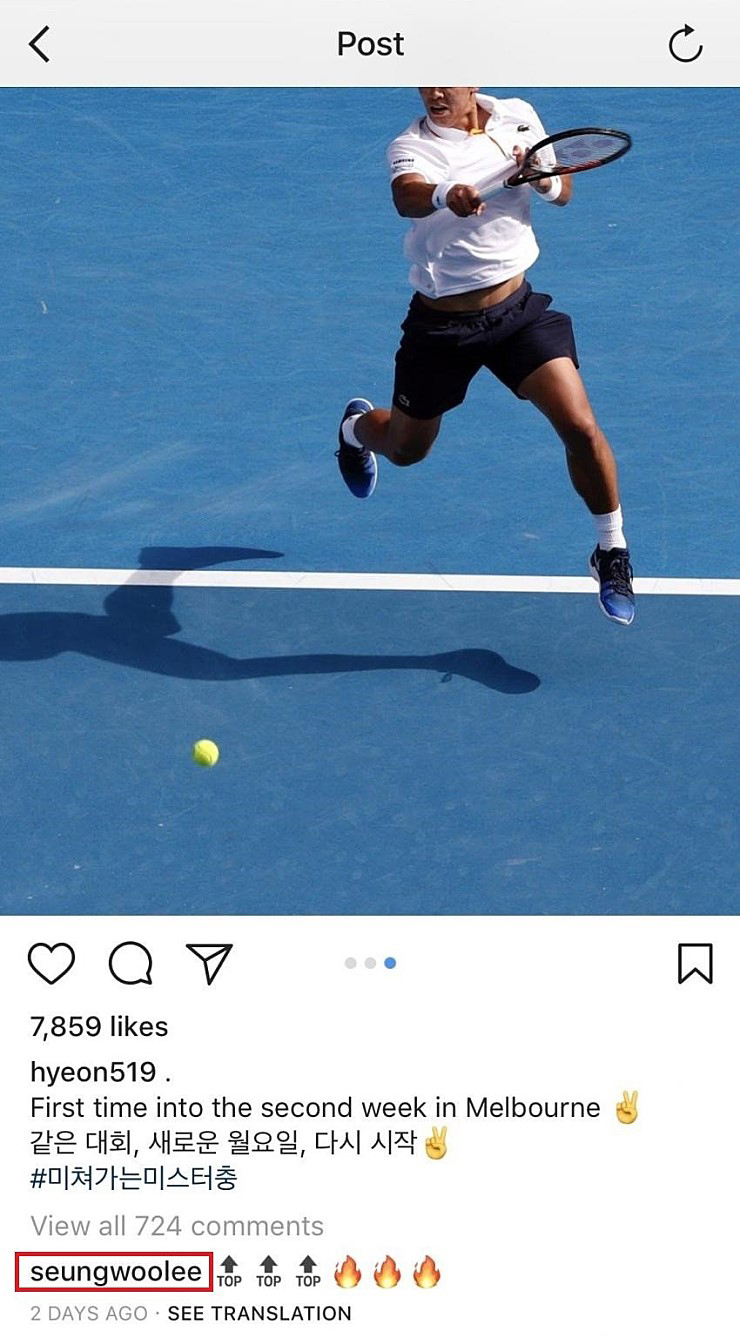Open commenter seungwoolee's profile
Screen dimensions: 740x1338
coord(115,1272)
